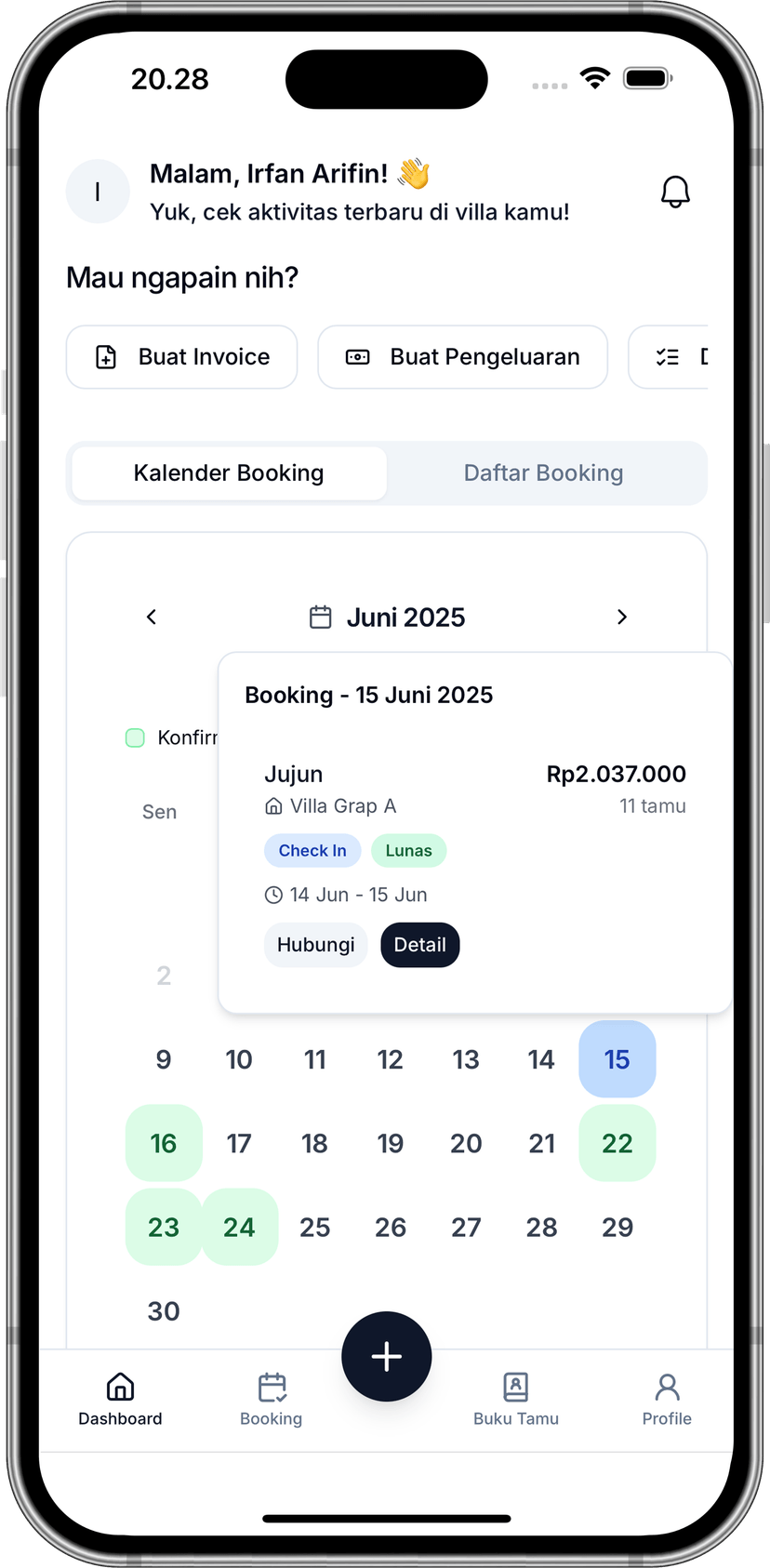770x1568 pixels.
Task: Select the Kalender Booking tab
Action: pos(229,473)
